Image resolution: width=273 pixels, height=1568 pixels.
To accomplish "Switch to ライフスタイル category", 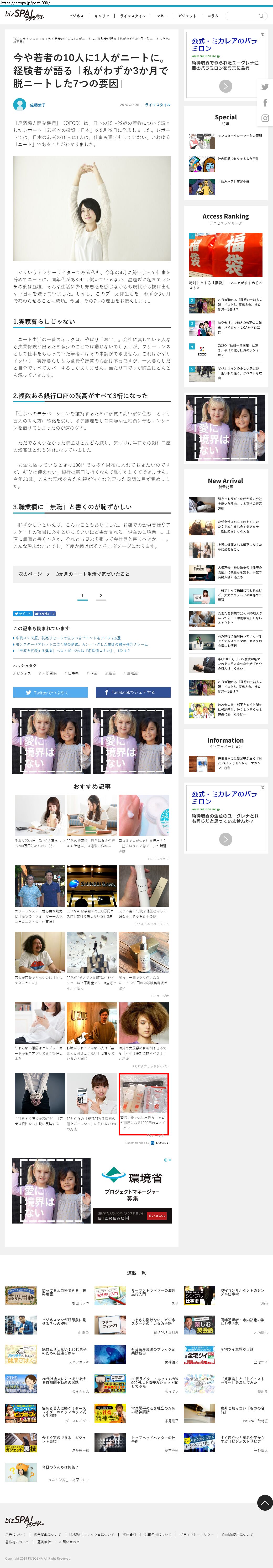I will point(133,16).
